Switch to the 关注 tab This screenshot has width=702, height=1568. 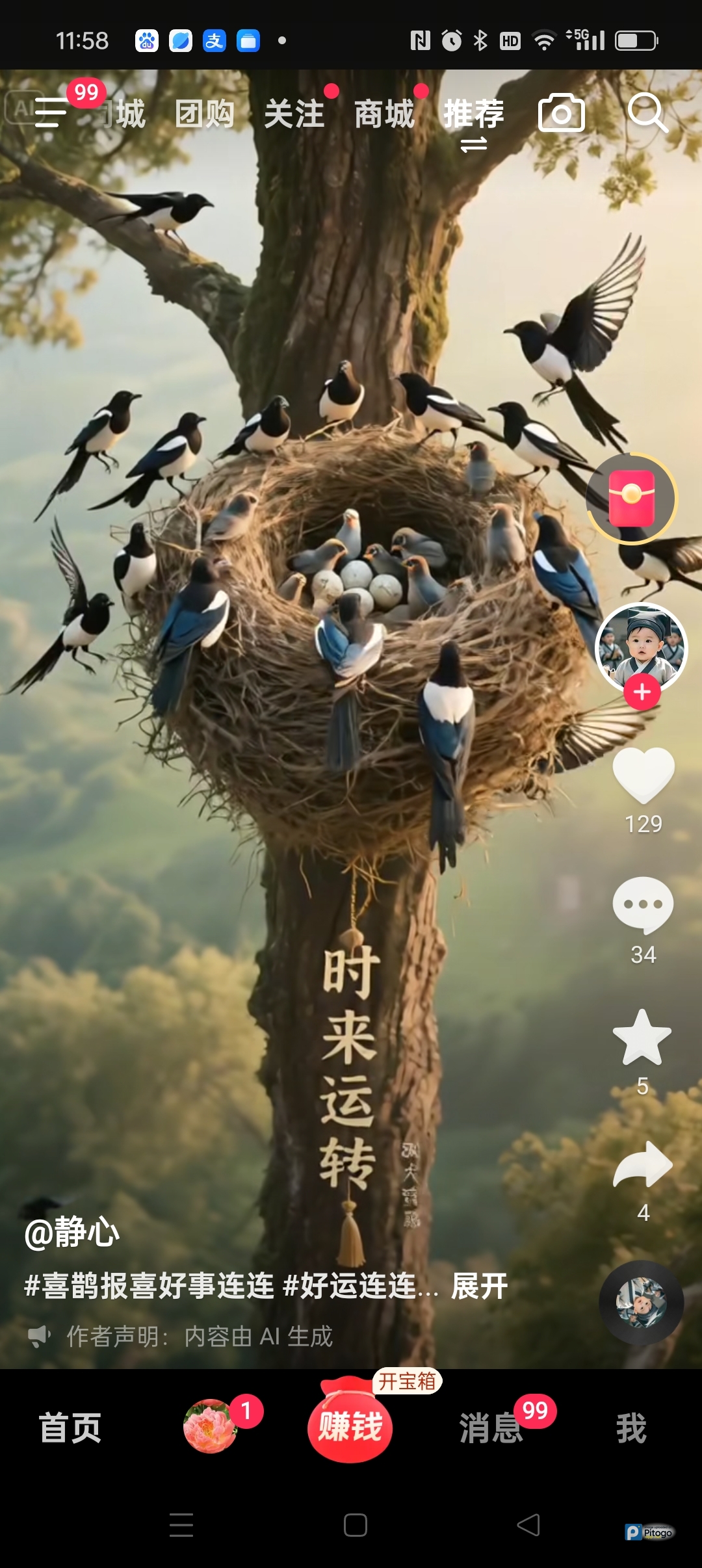[294, 114]
